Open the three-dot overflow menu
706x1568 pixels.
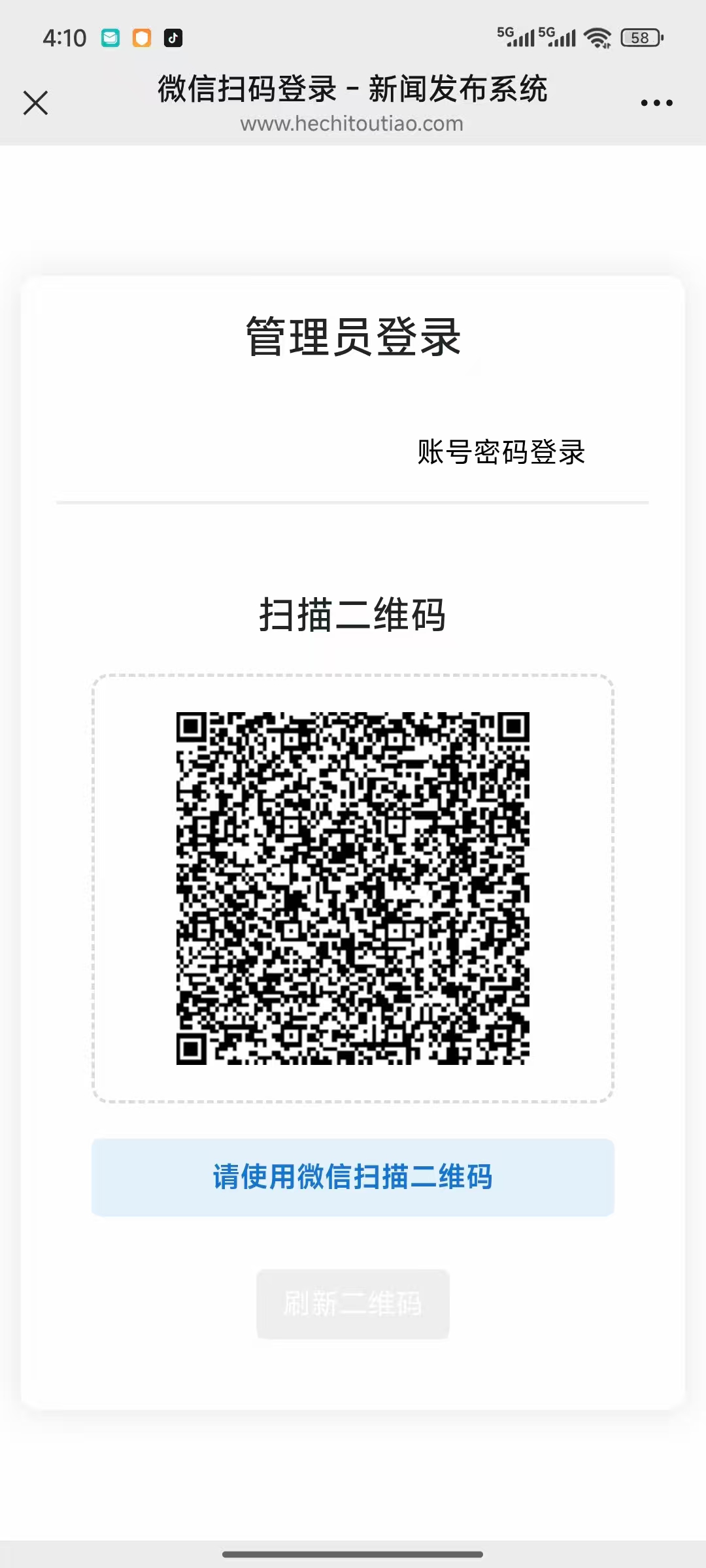(656, 103)
